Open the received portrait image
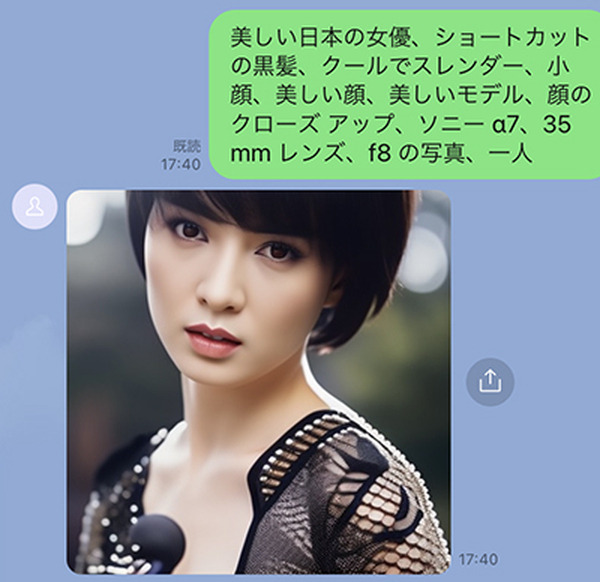600x582 pixels. [258, 380]
